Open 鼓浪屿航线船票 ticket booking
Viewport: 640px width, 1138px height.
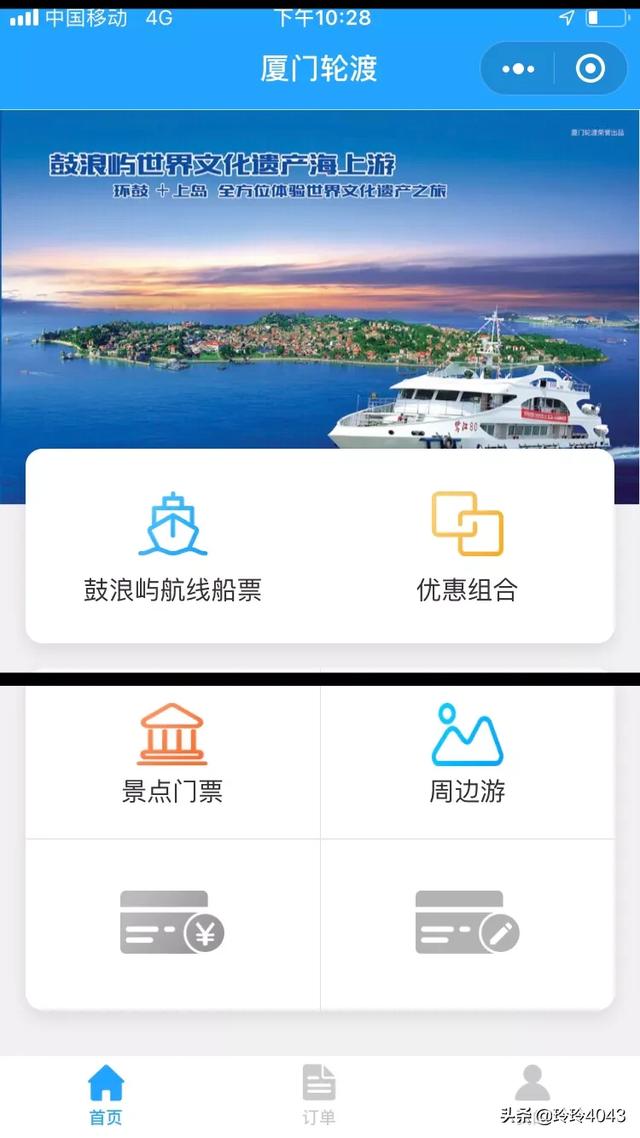[x=172, y=546]
